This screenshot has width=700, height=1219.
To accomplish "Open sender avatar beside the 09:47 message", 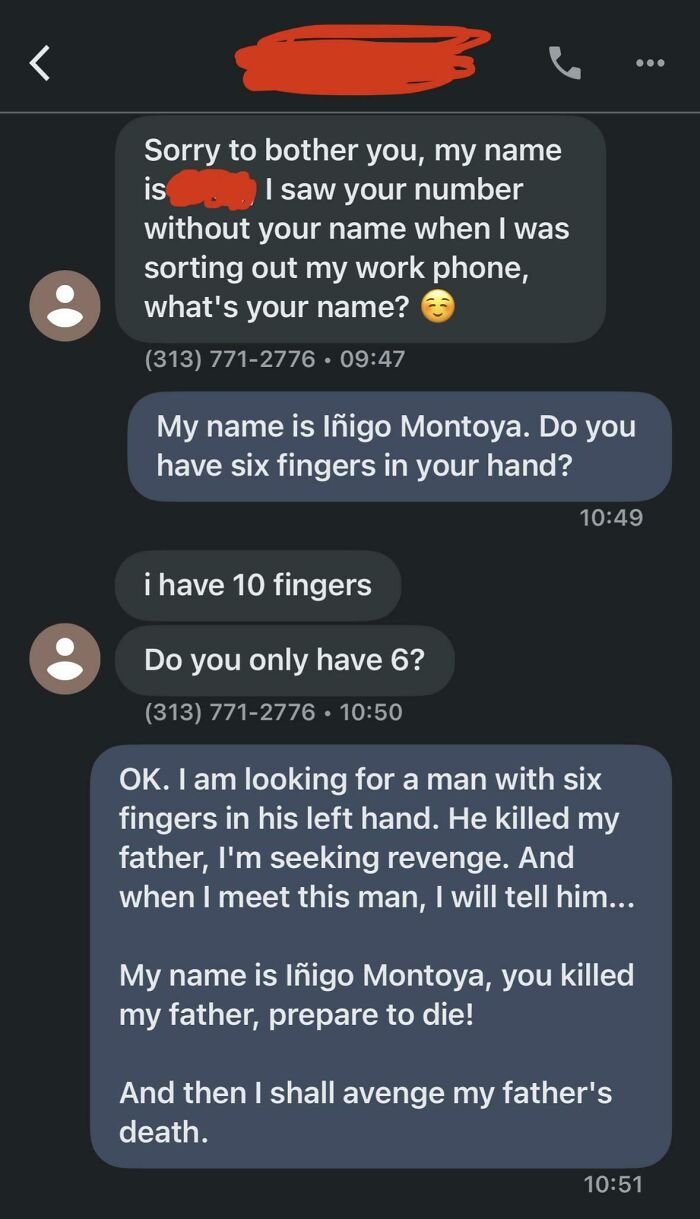I will [x=65, y=306].
